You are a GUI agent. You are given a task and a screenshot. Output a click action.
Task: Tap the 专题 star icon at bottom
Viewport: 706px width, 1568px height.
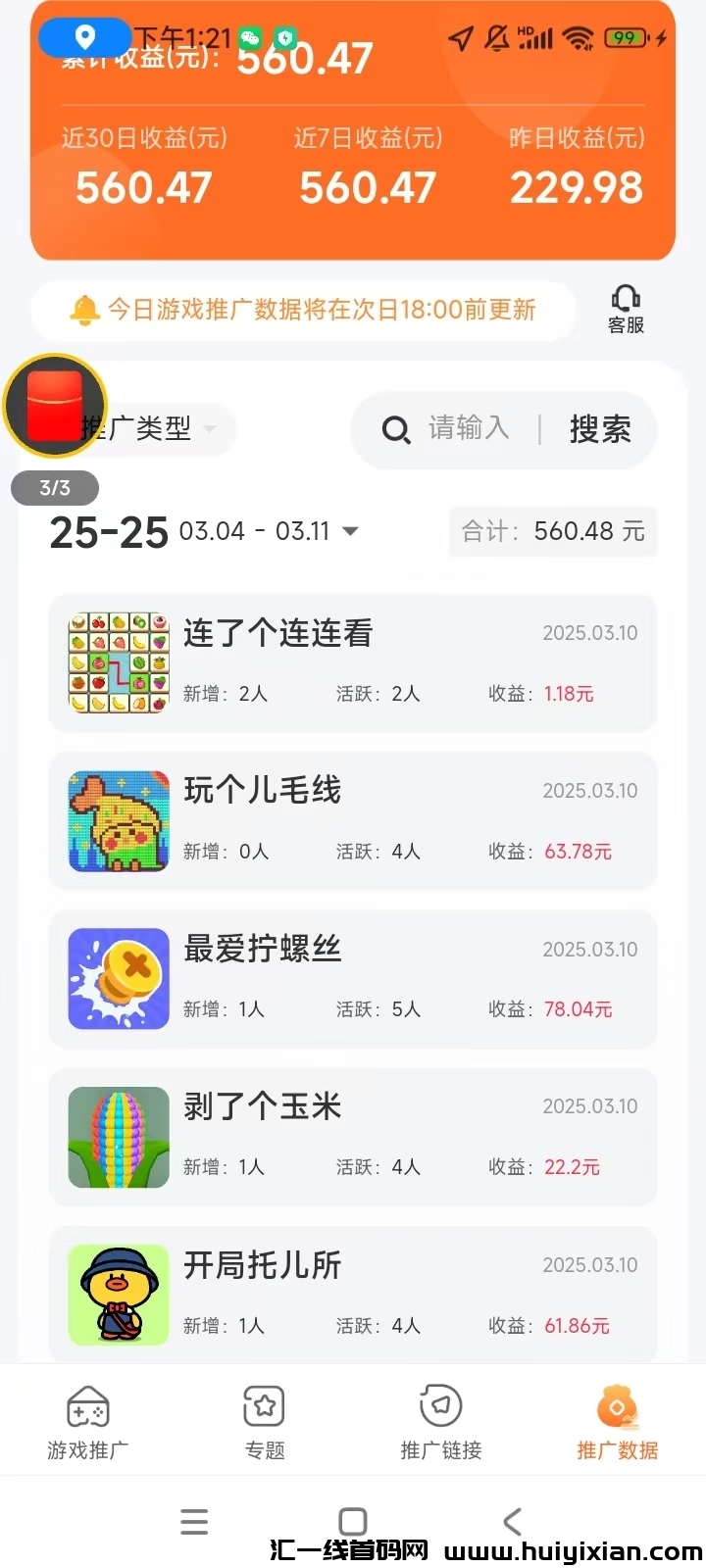tap(264, 1405)
